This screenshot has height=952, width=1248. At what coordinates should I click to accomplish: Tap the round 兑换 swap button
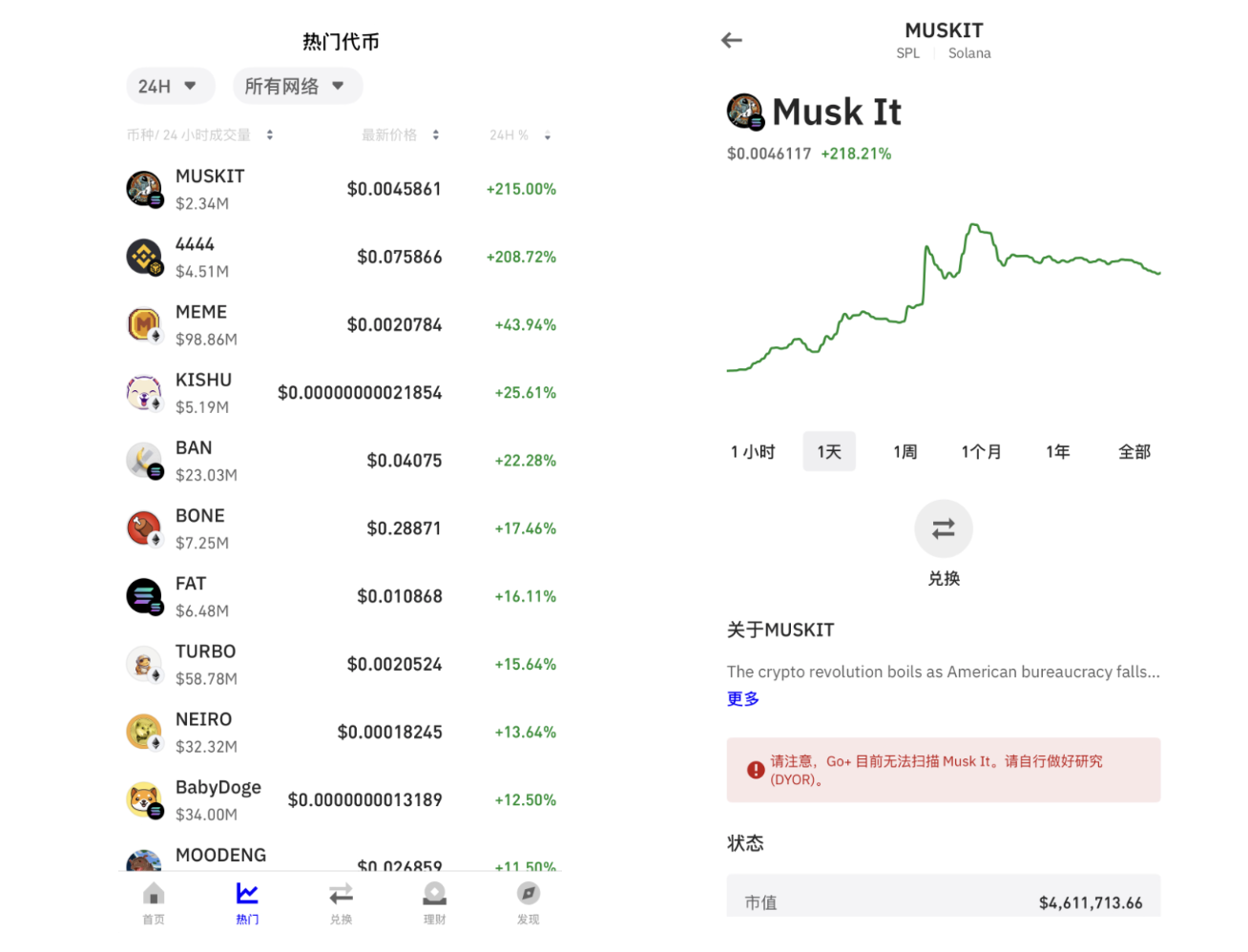click(943, 528)
